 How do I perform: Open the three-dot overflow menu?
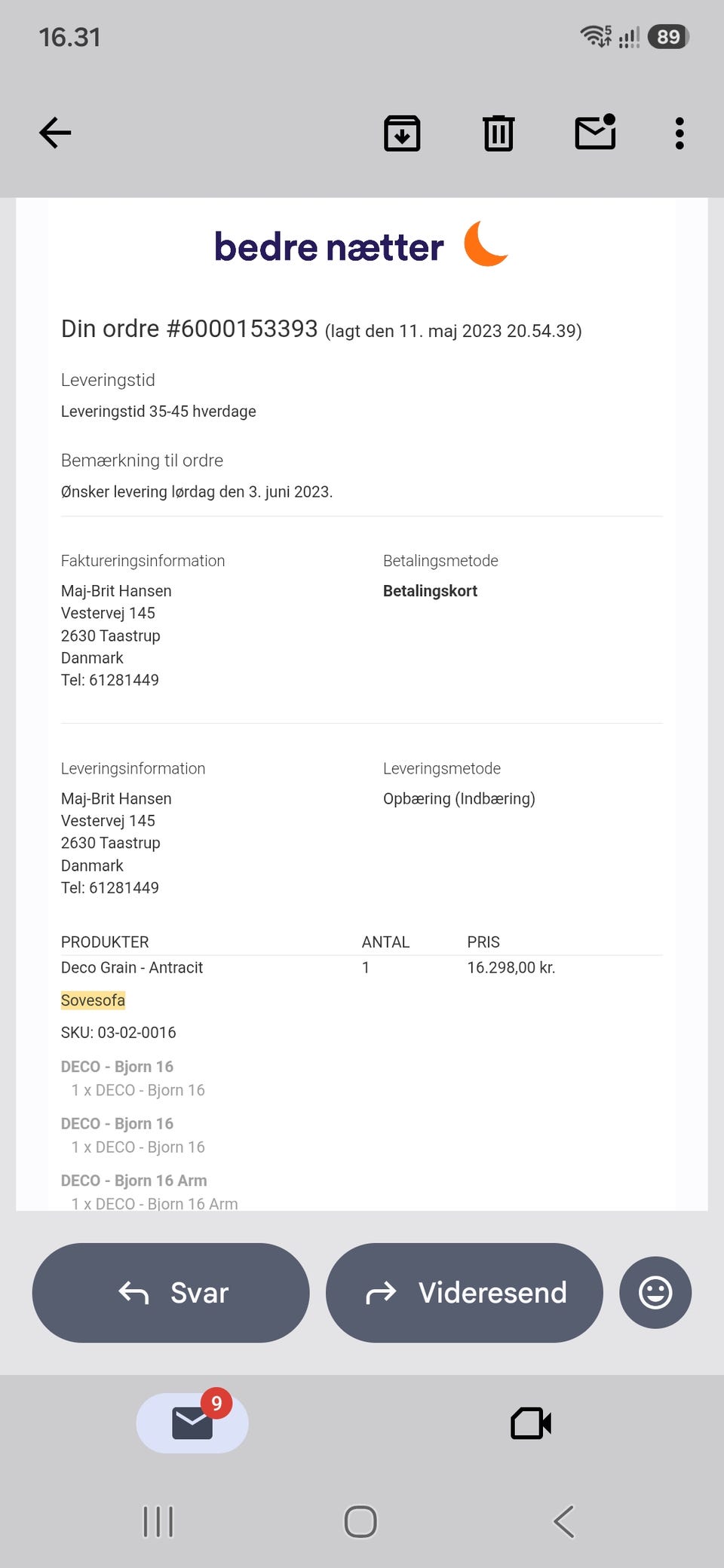pyautogui.click(x=680, y=133)
